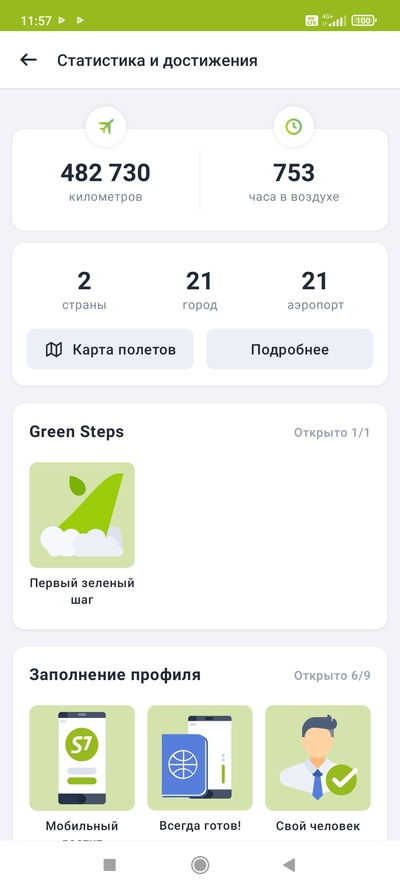Image resolution: width=400 pixels, height=889 pixels.
Task: Open Карта полетов
Action: (110, 349)
